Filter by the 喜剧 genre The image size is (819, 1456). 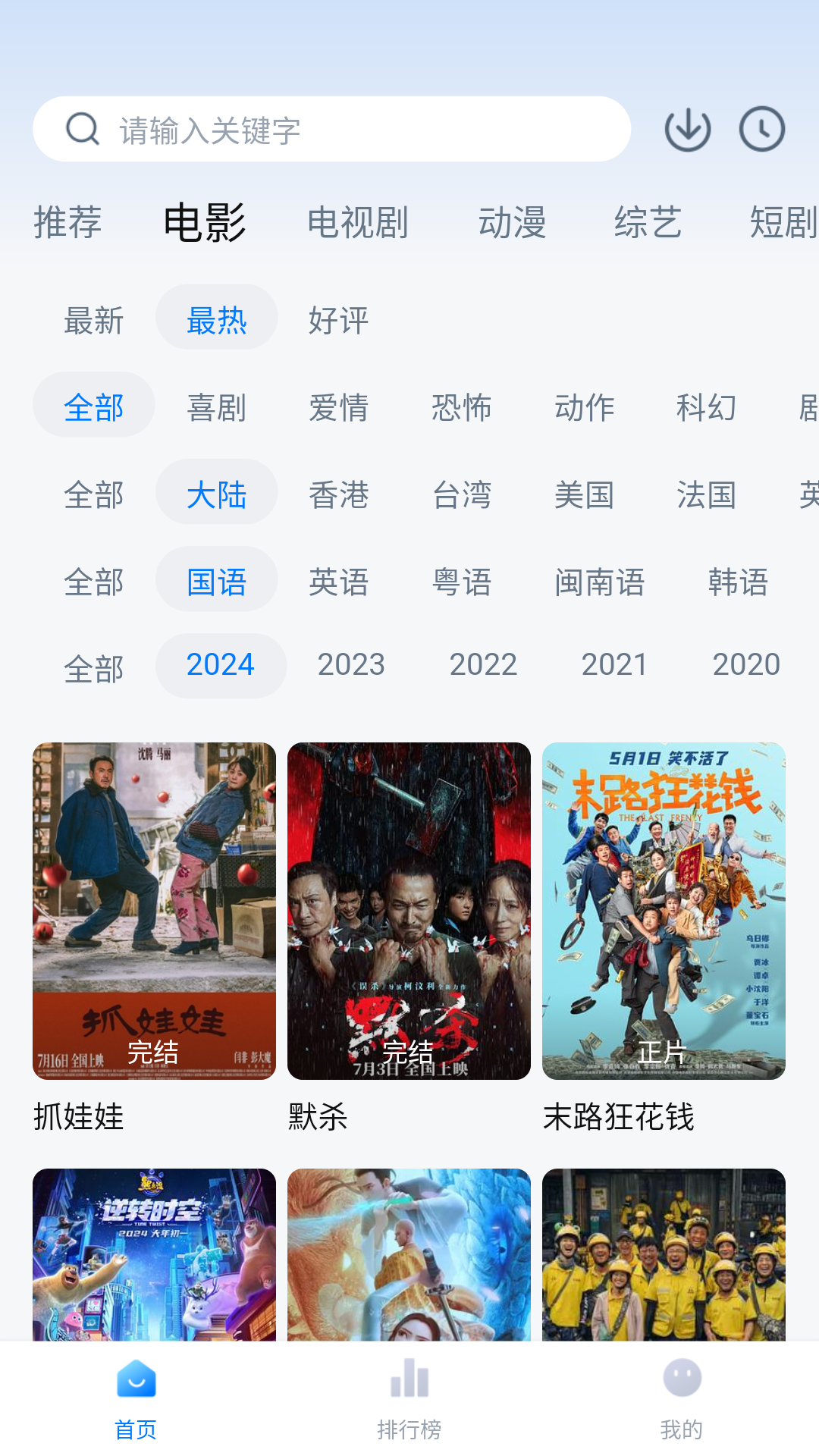(x=216, y=407)
